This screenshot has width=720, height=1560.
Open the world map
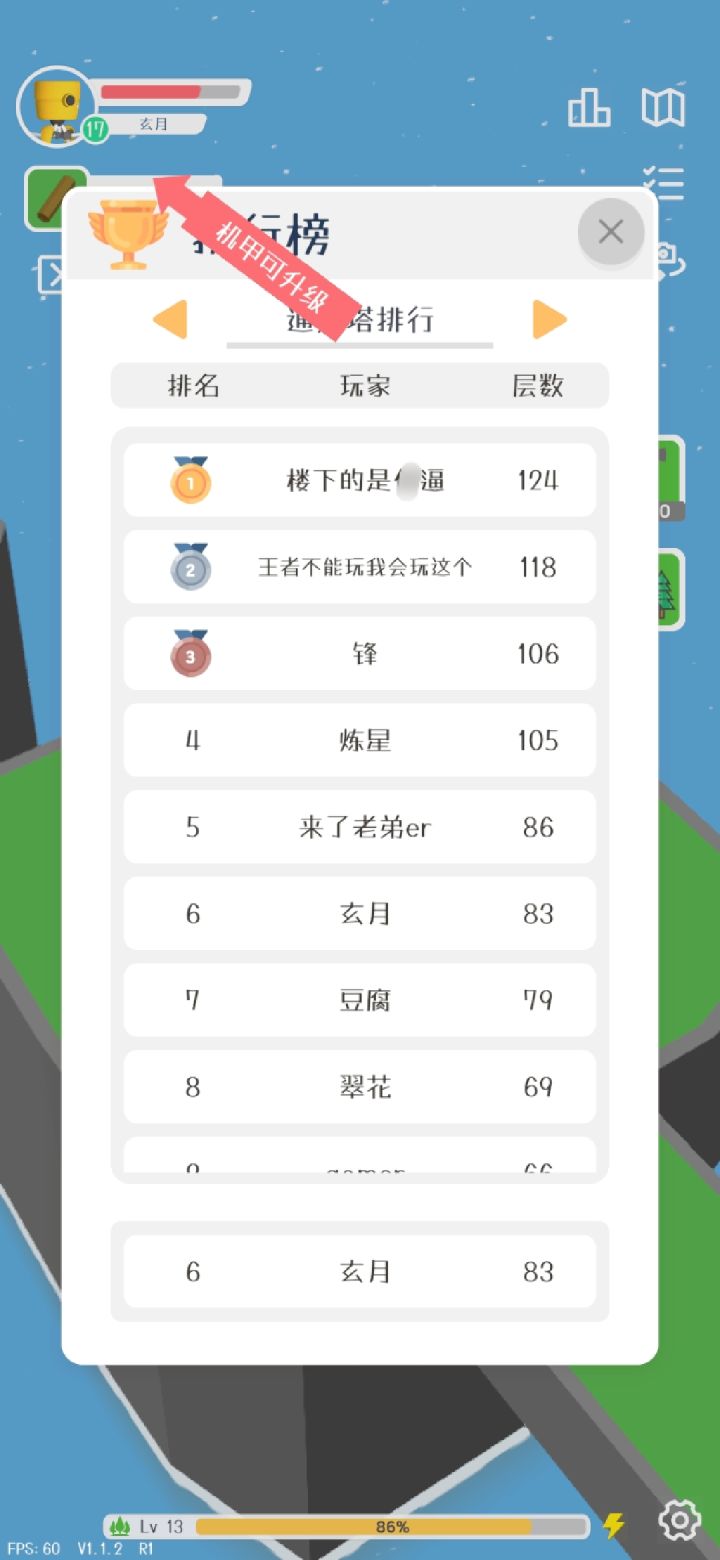[x=662, y=108]
